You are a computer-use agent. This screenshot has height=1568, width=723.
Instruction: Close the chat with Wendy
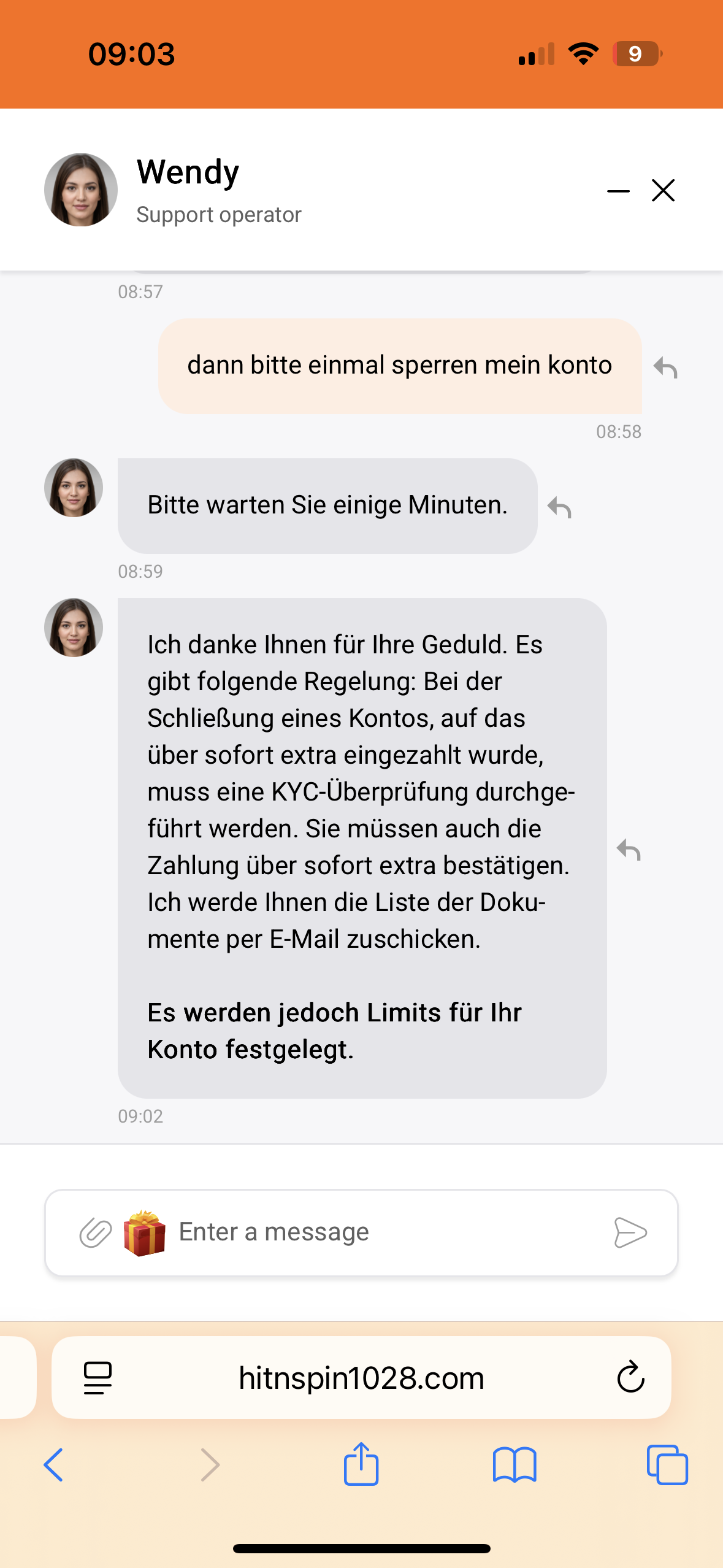[x=663, y=190]
